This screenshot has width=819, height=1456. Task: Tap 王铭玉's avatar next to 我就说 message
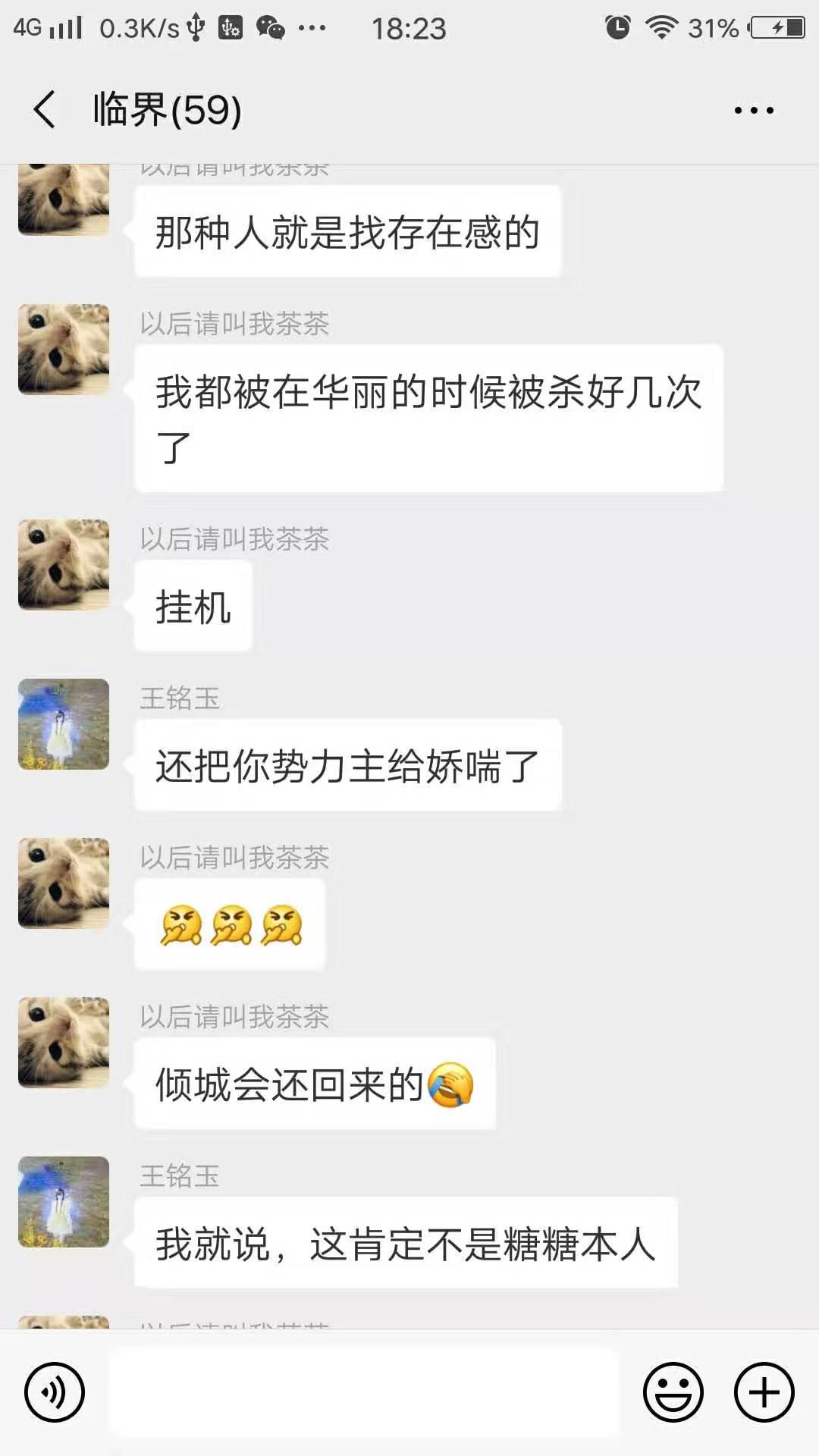(x=64, y=1202)
